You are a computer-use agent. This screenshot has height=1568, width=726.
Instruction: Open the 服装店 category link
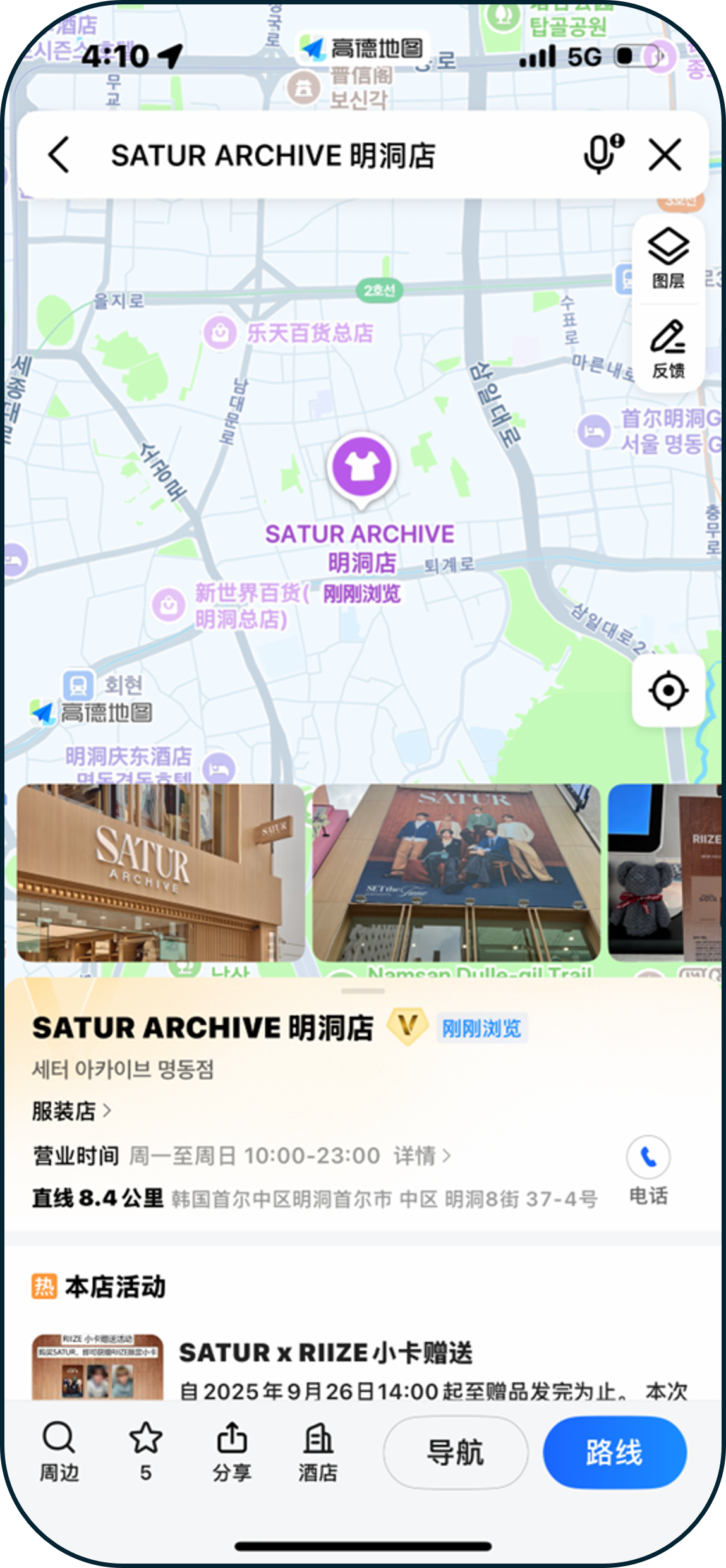(x=71, y=1111)
